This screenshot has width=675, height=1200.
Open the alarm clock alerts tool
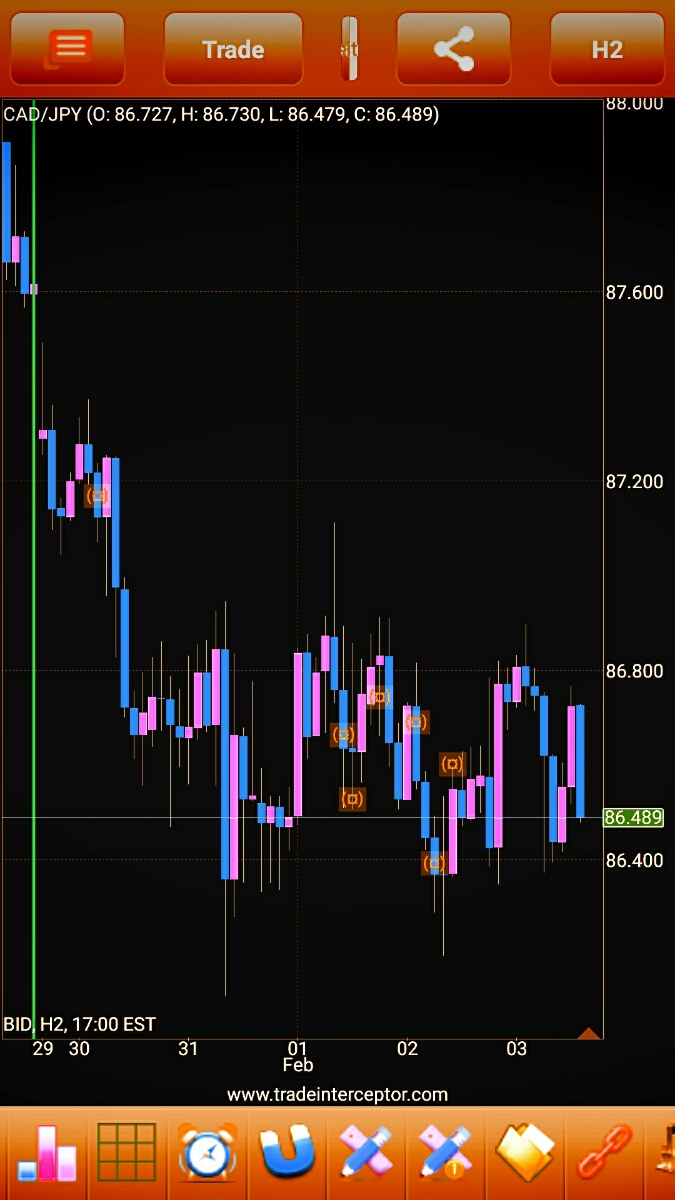tap(208, 1153)
